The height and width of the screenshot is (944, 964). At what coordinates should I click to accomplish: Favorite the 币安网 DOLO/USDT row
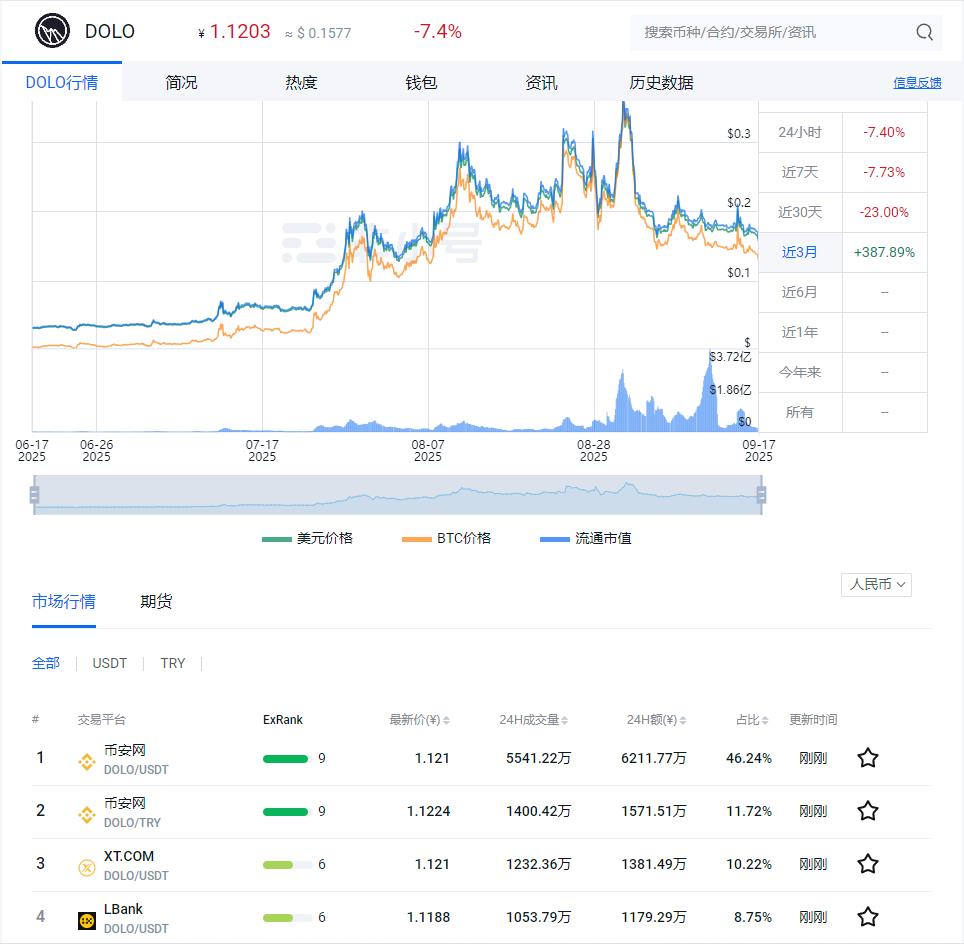click(868, 758)
